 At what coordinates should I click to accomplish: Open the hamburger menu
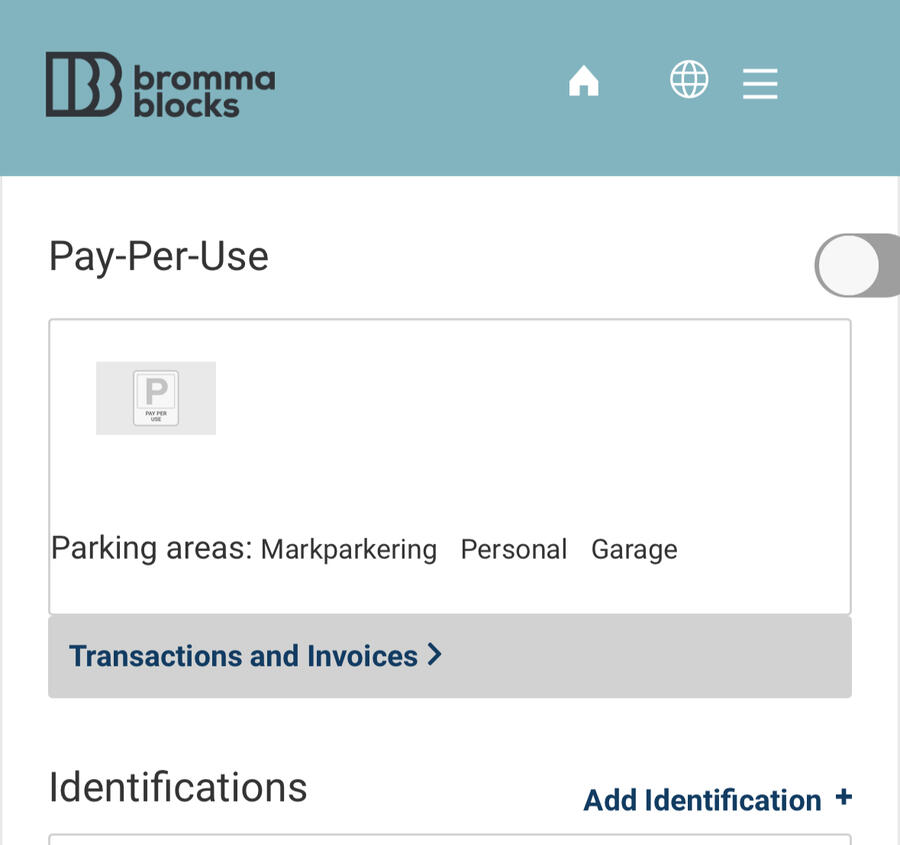[x=760, y=83]
